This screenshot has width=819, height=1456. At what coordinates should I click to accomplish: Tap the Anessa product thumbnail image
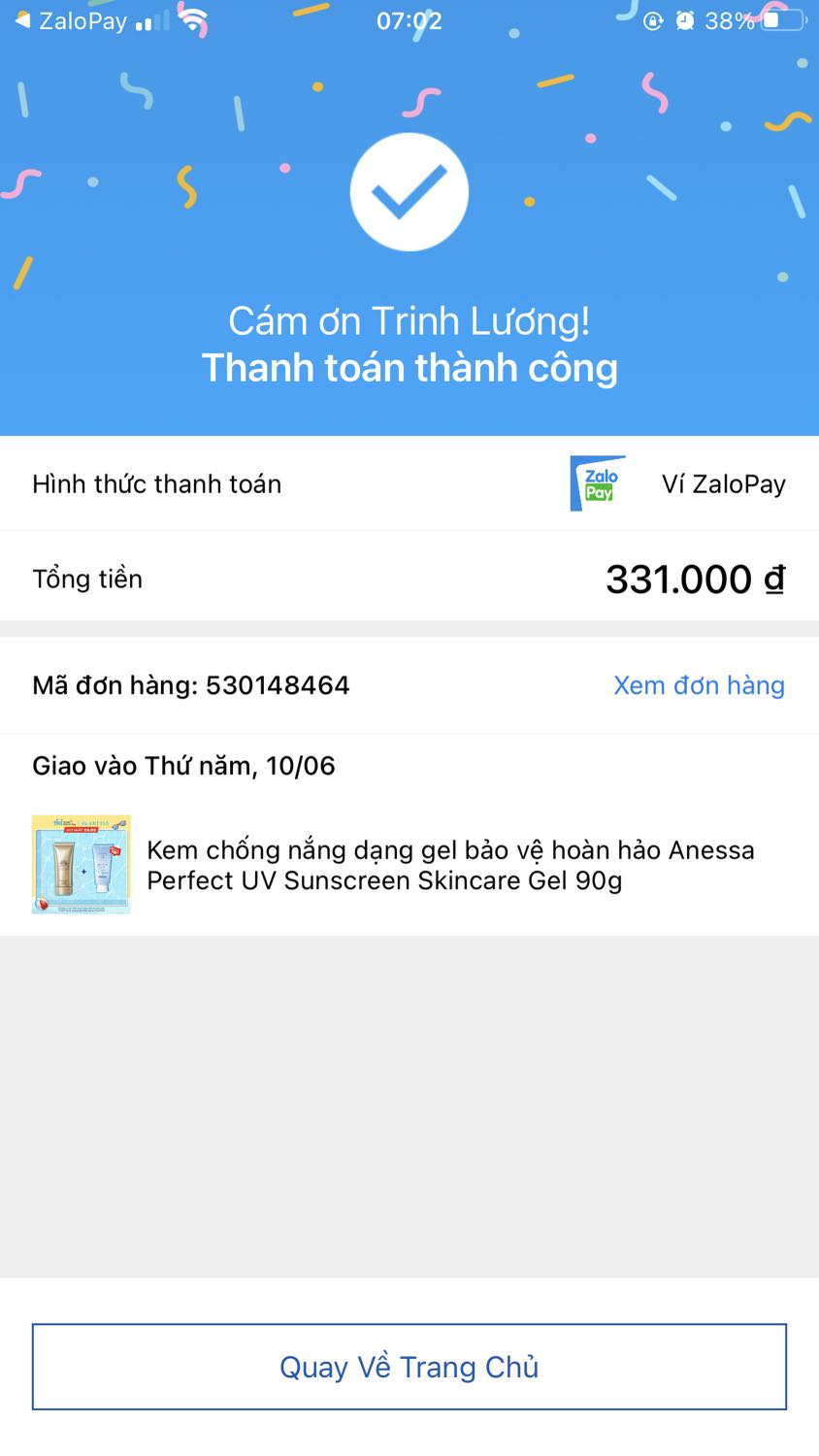click(81, 864)
